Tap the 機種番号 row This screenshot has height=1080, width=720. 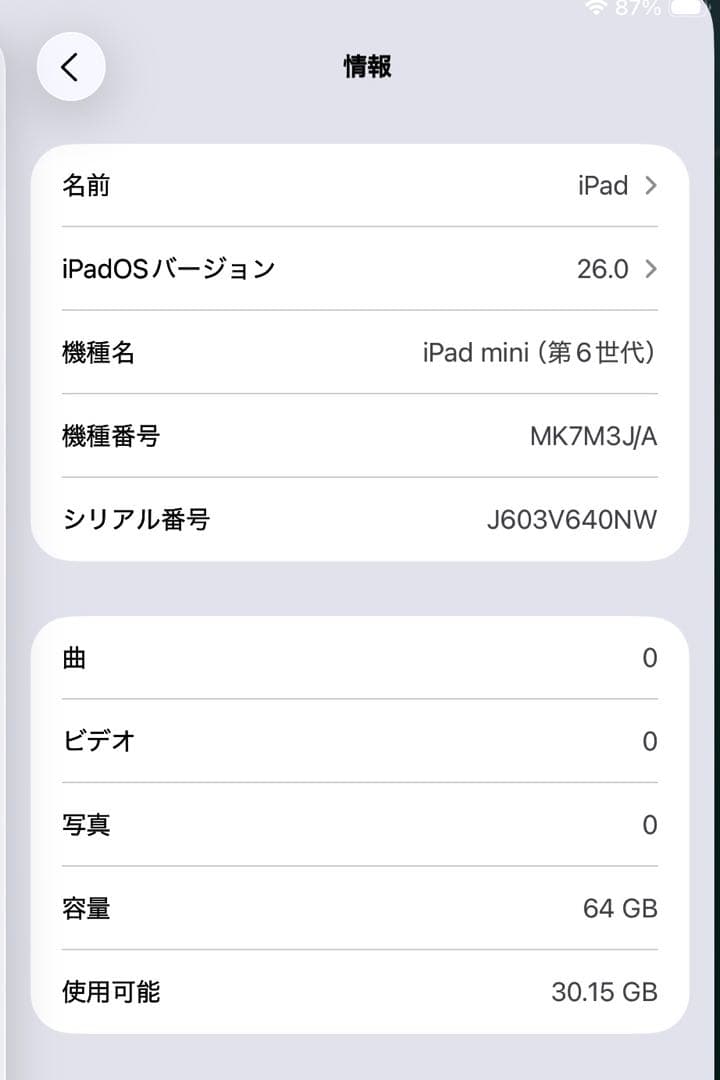coord(360,436)
